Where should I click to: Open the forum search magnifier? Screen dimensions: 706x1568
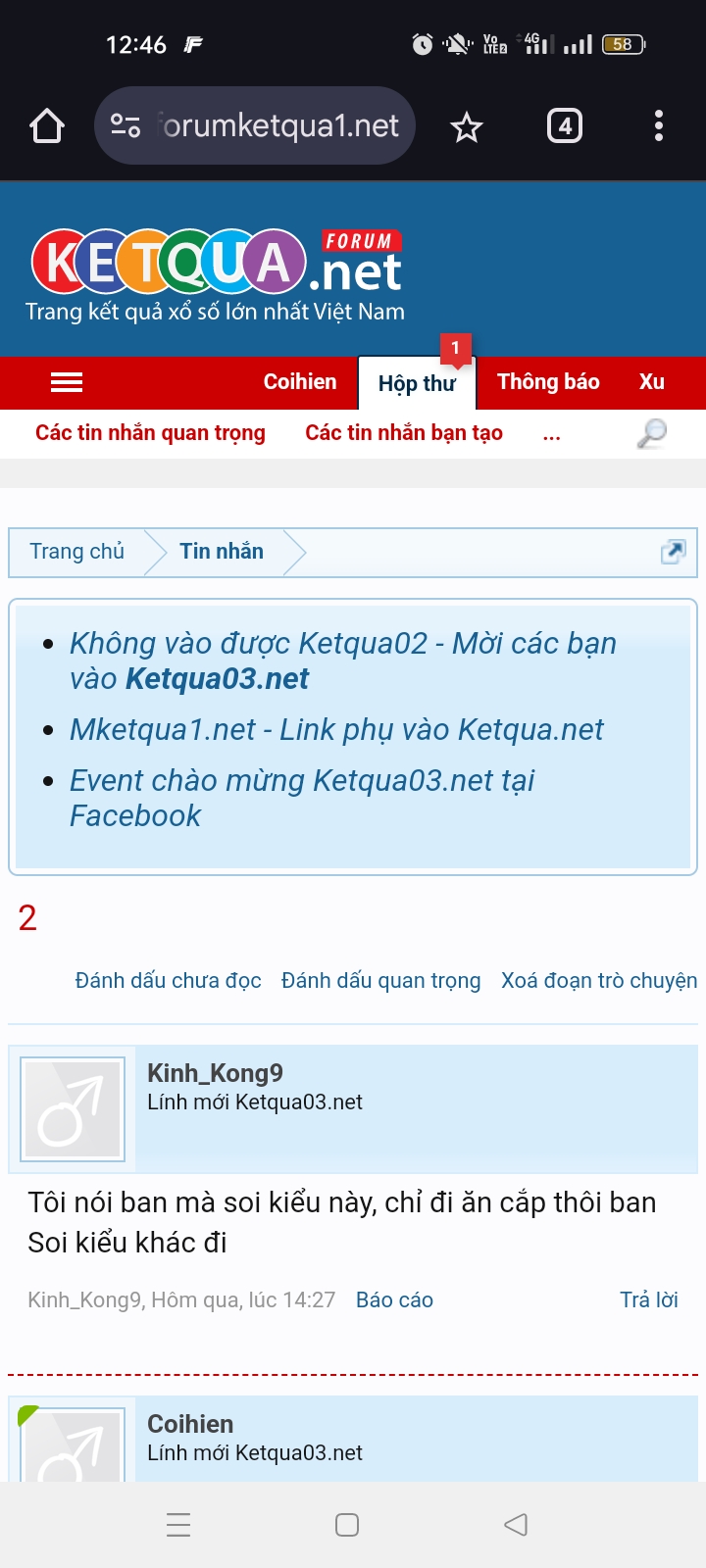pyautogui.click(x=652, y=433)
